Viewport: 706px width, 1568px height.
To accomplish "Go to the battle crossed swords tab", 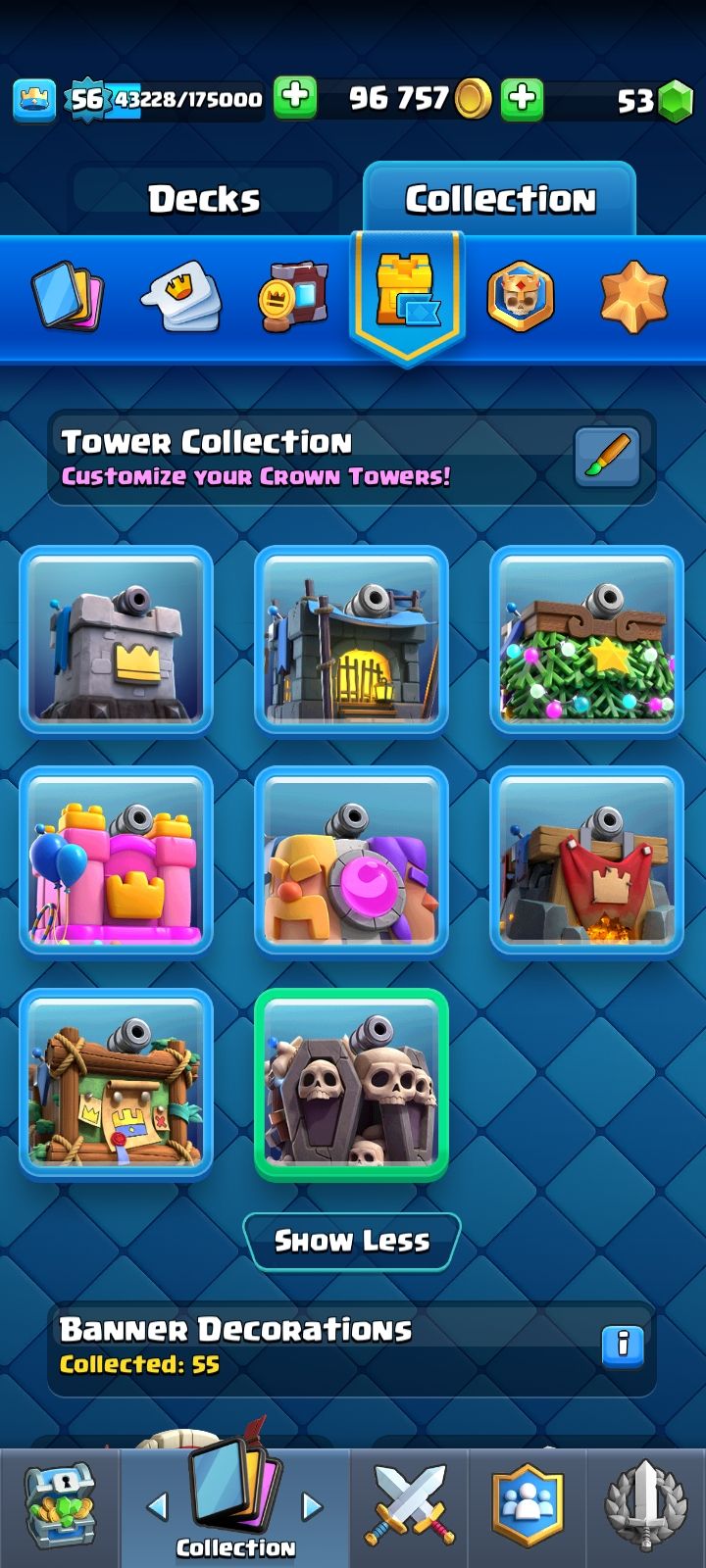I will [410, 1507].
